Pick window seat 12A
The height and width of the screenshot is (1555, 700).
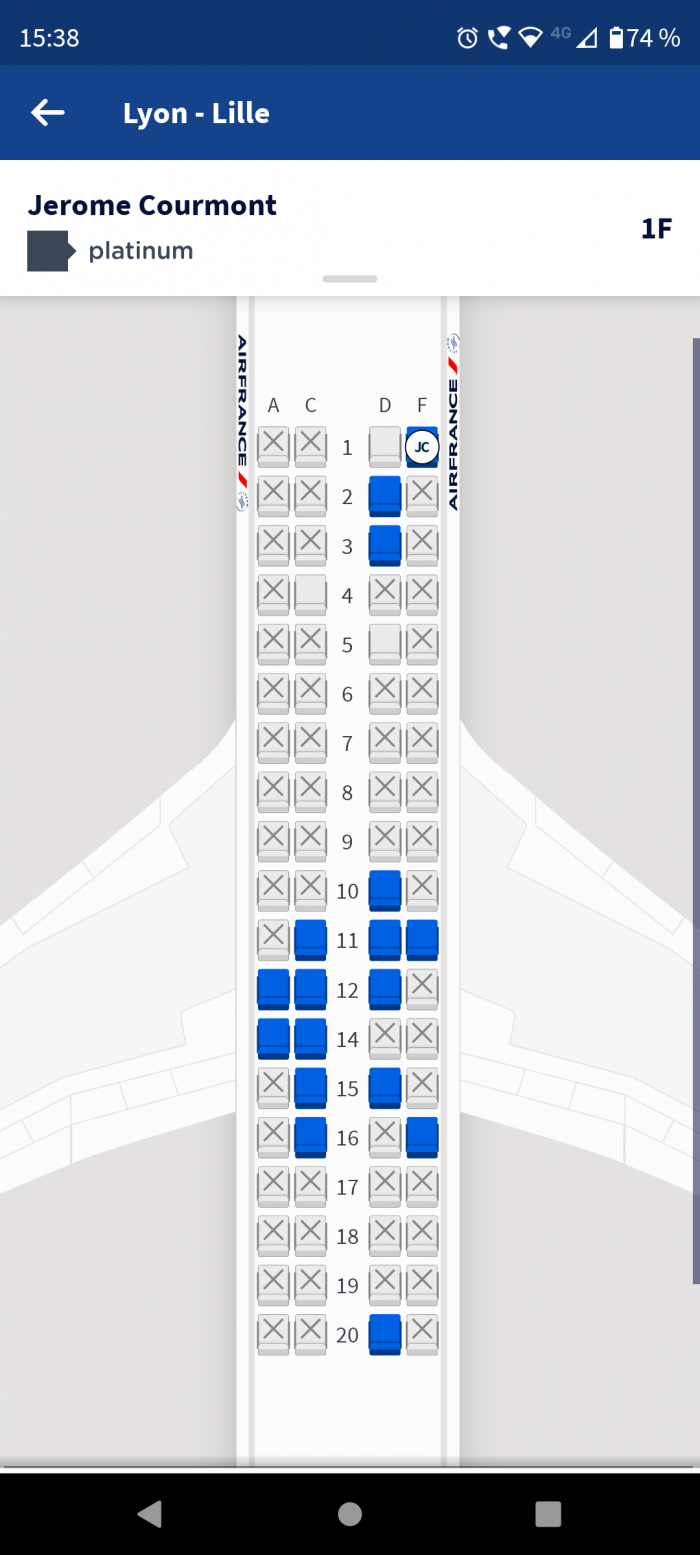point(273,988)
